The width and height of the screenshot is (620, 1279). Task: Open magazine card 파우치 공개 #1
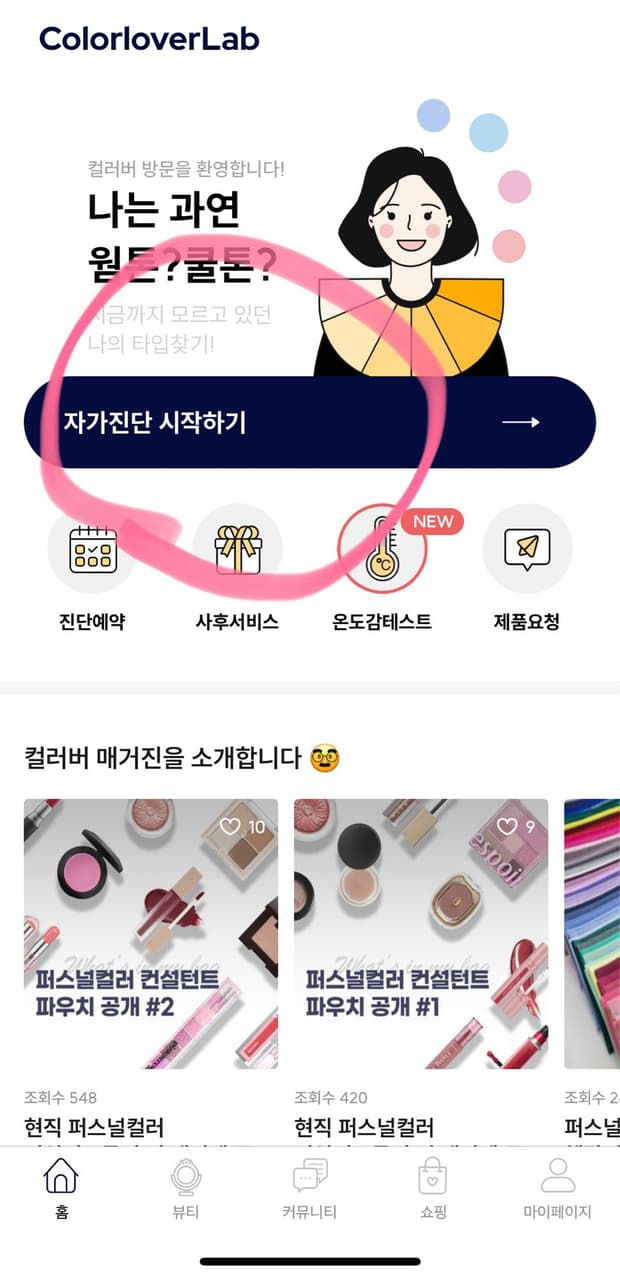[x=421, y=933]
